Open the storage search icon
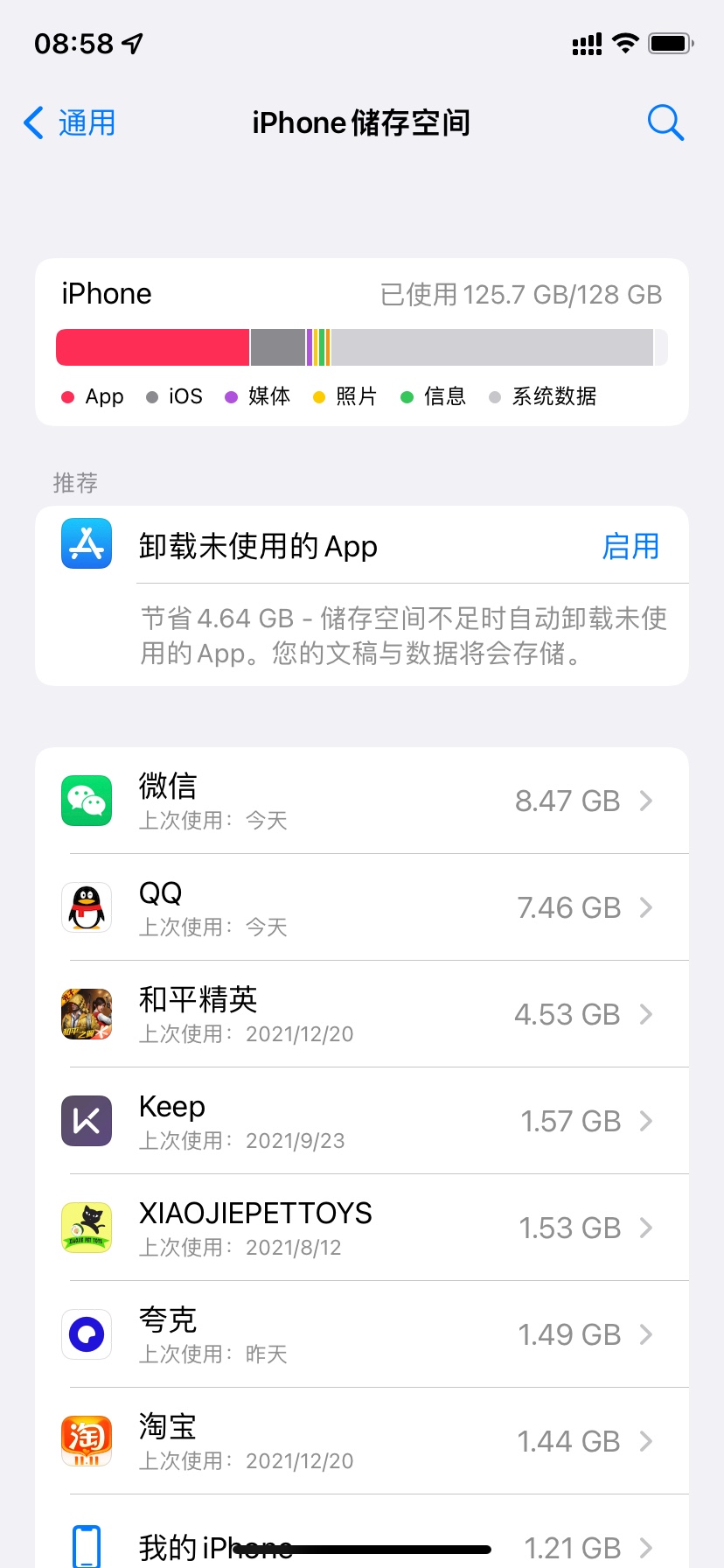 click(665, 122)
